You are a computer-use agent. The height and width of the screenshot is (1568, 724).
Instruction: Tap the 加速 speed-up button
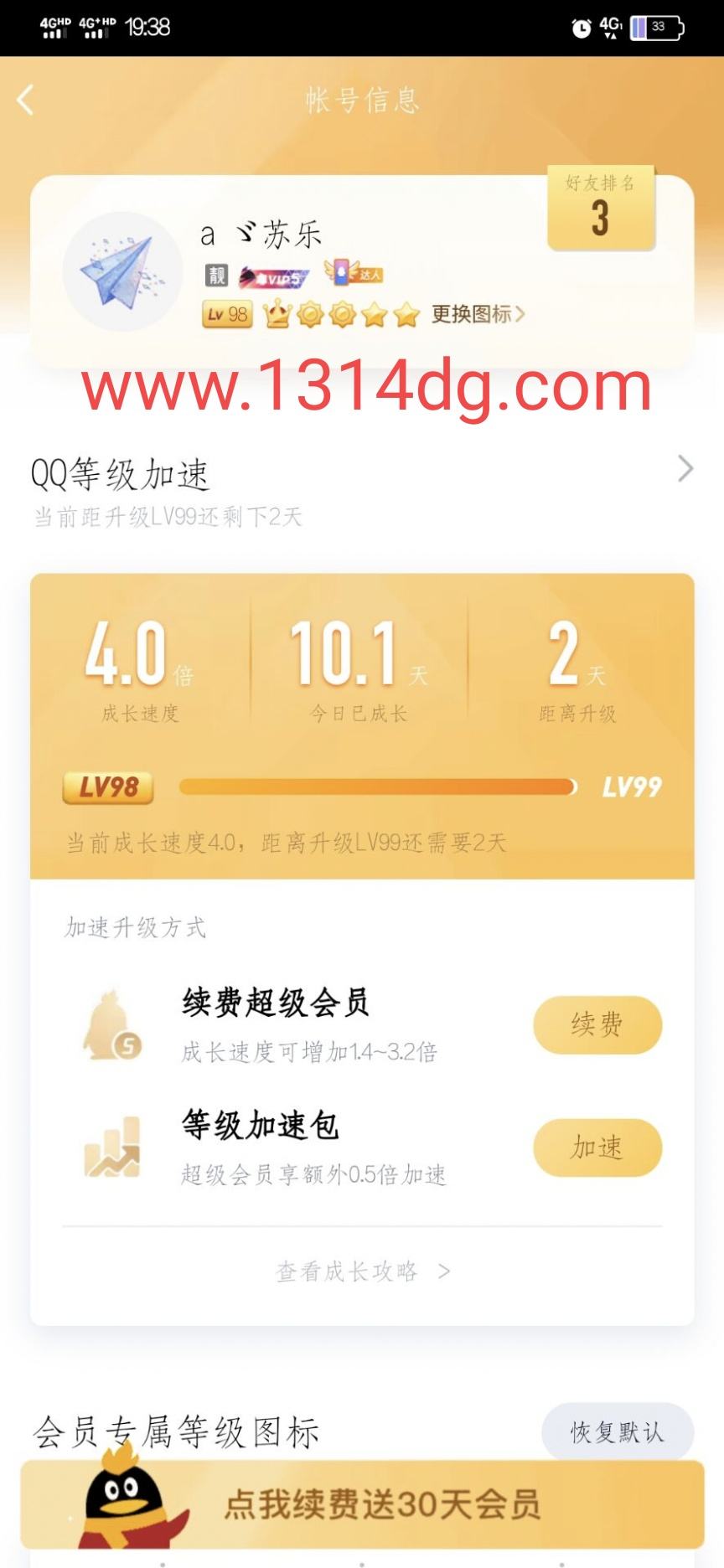point(597,1148)
